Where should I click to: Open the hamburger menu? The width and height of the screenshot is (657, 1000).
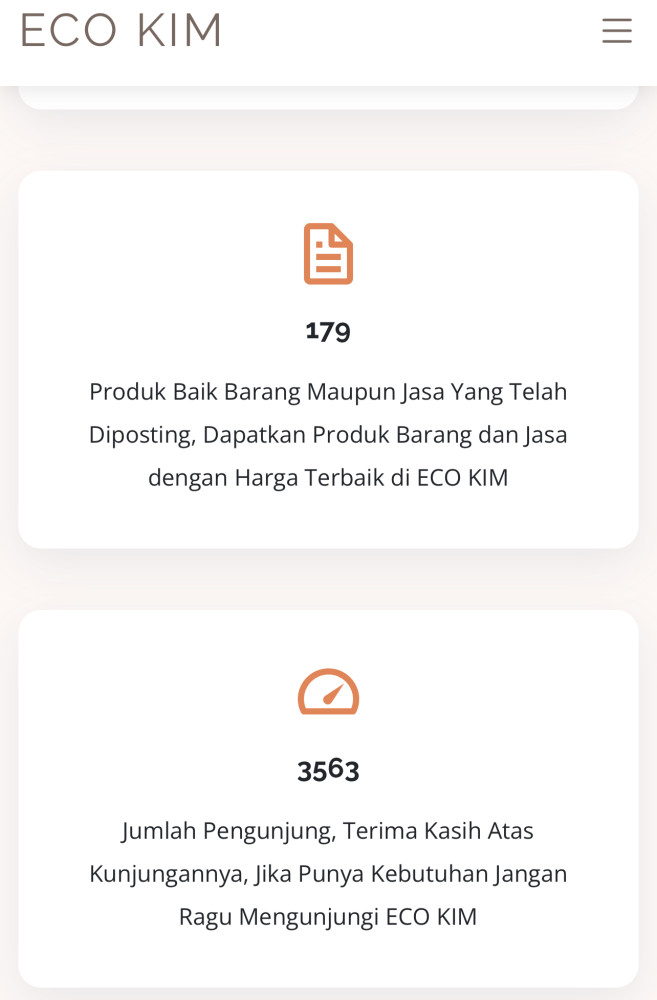(x=617, y=31)
